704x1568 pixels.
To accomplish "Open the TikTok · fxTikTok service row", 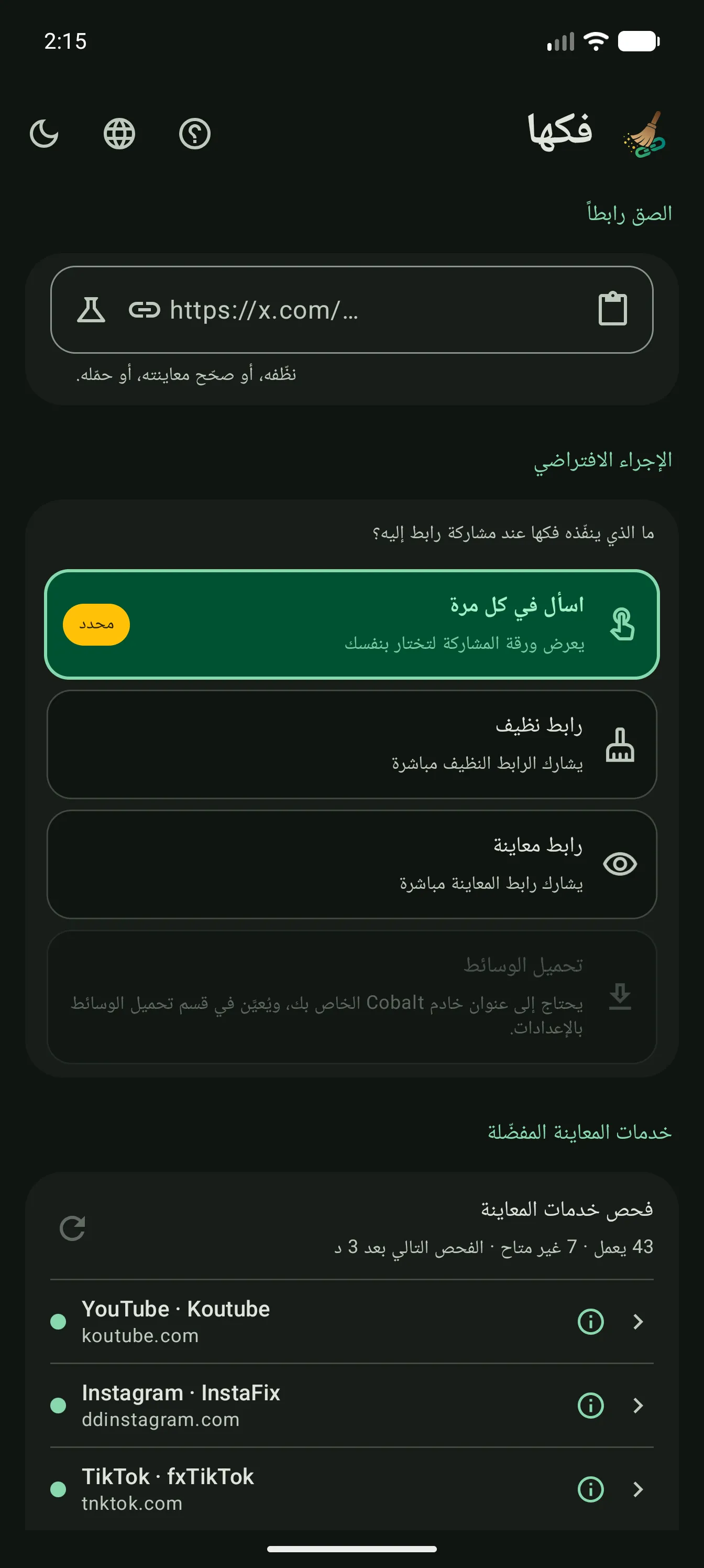I will (351, 1489).
